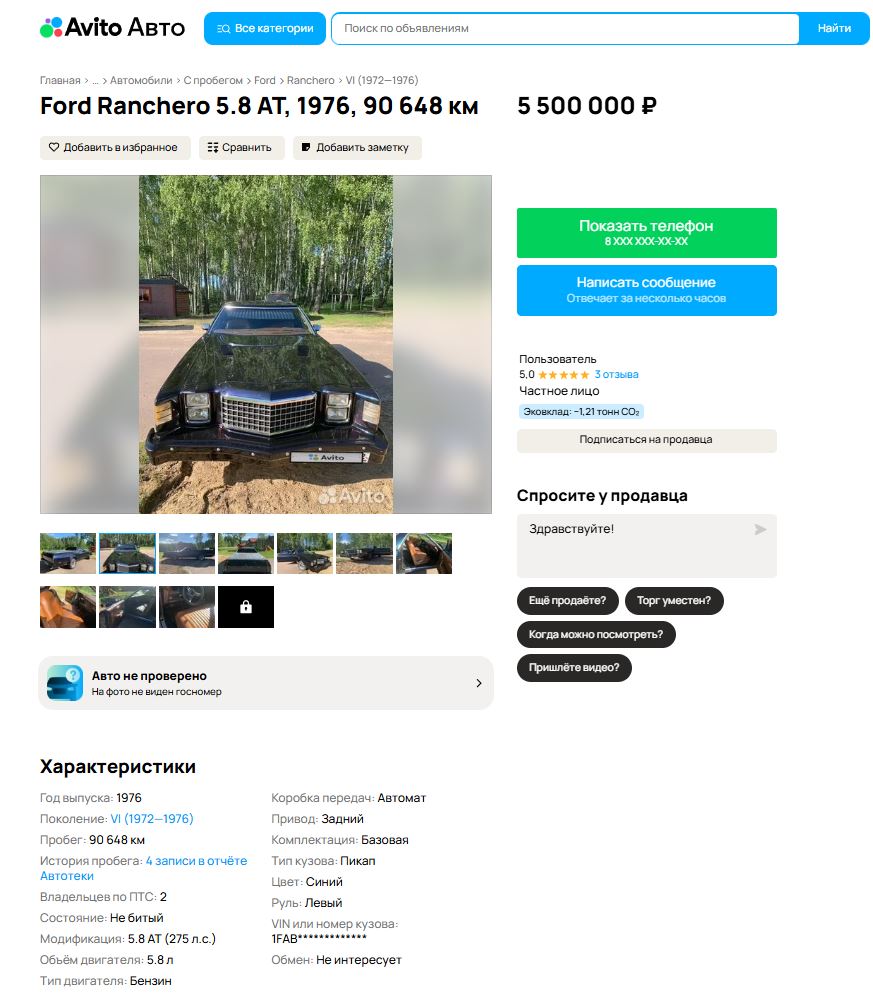Pick the Пришлёте видео? quick question
Viewport: 873px width, 1001px height.
[574, 667]
